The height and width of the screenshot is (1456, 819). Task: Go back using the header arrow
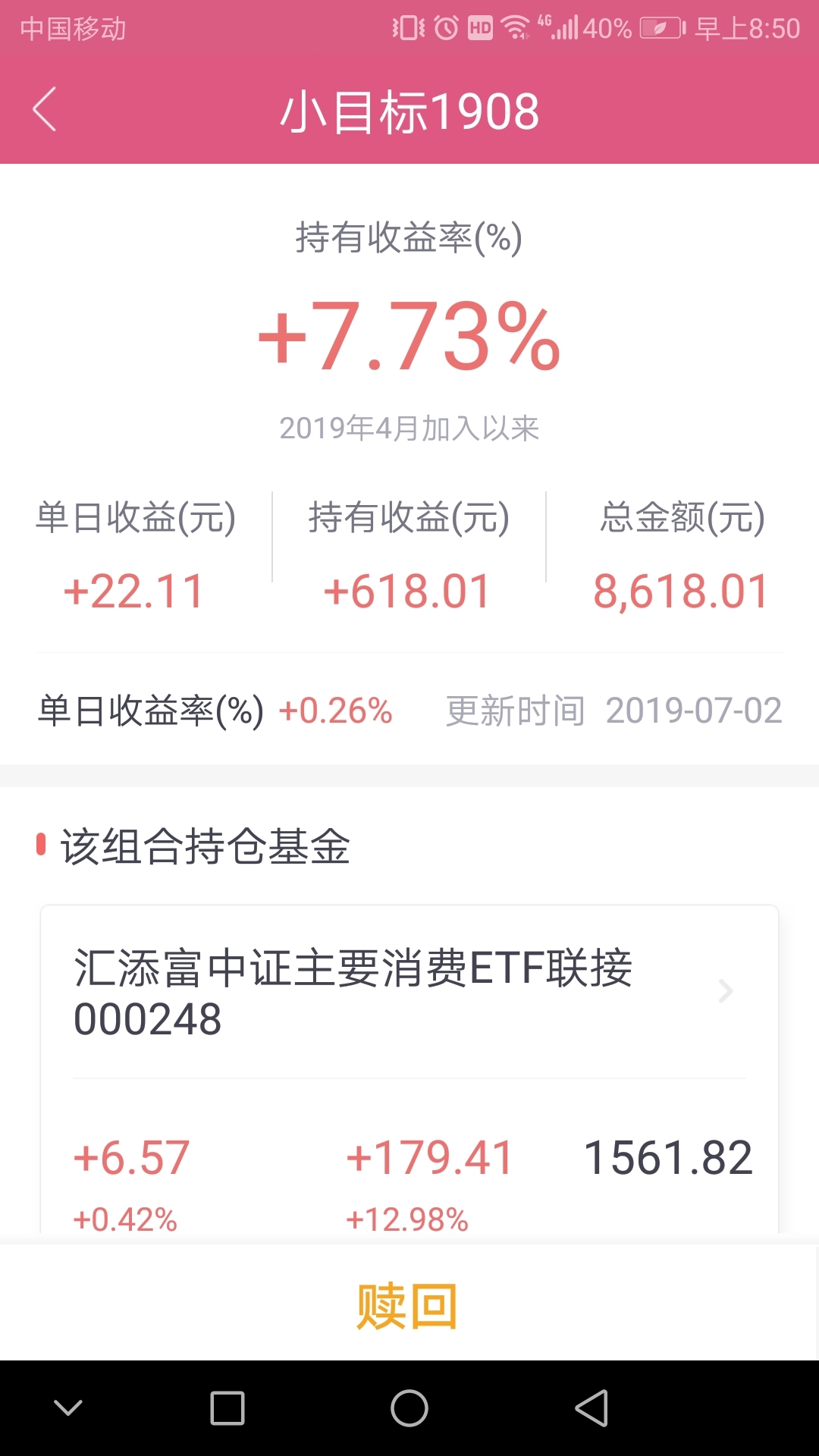click(45, 110)
